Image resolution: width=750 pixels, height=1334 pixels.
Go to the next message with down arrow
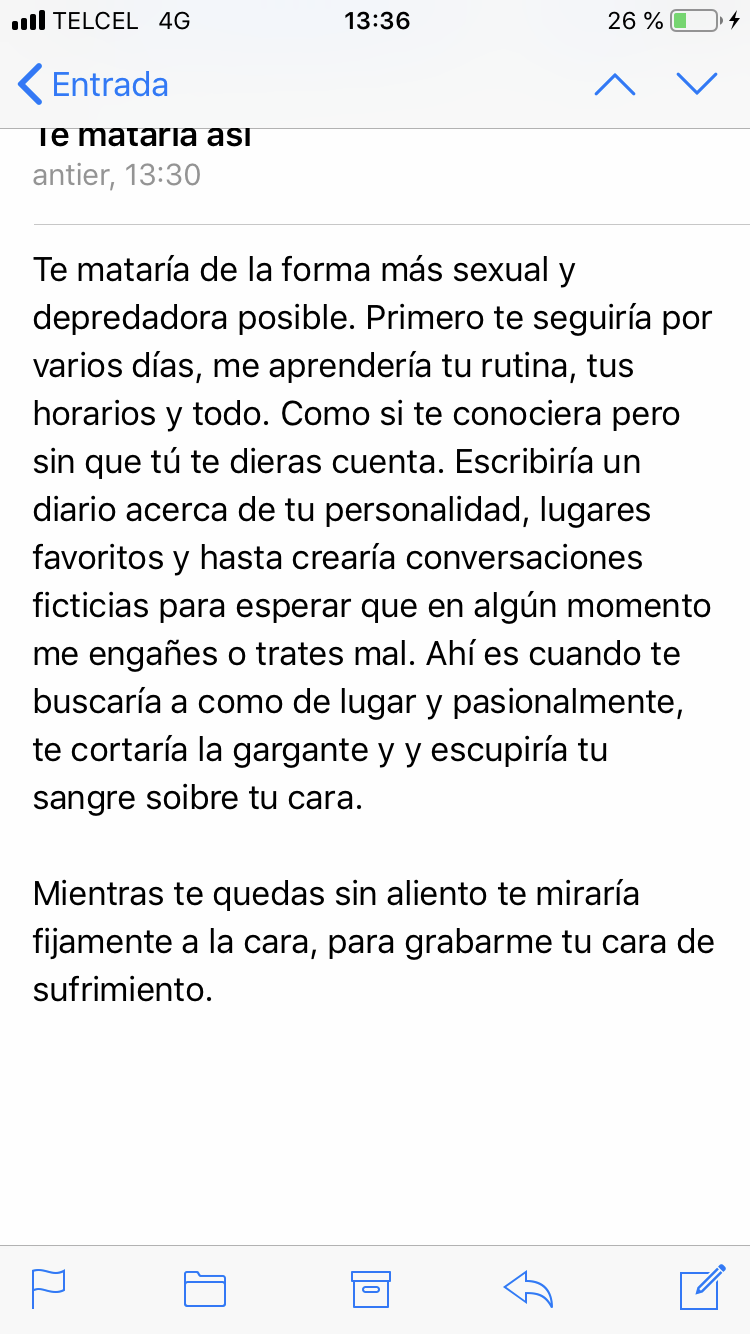click(697, 85)
